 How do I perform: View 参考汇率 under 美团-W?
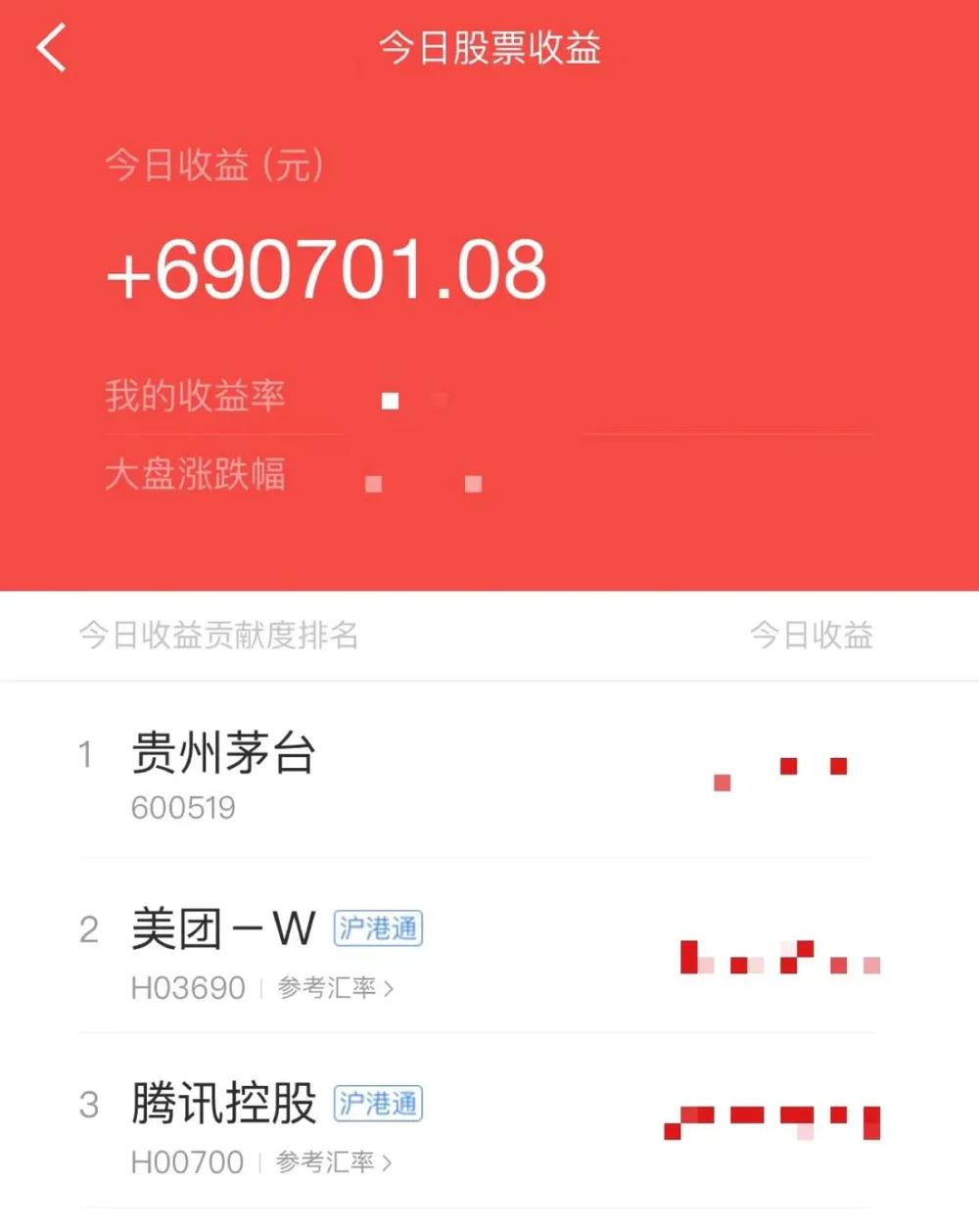point(335,988)
